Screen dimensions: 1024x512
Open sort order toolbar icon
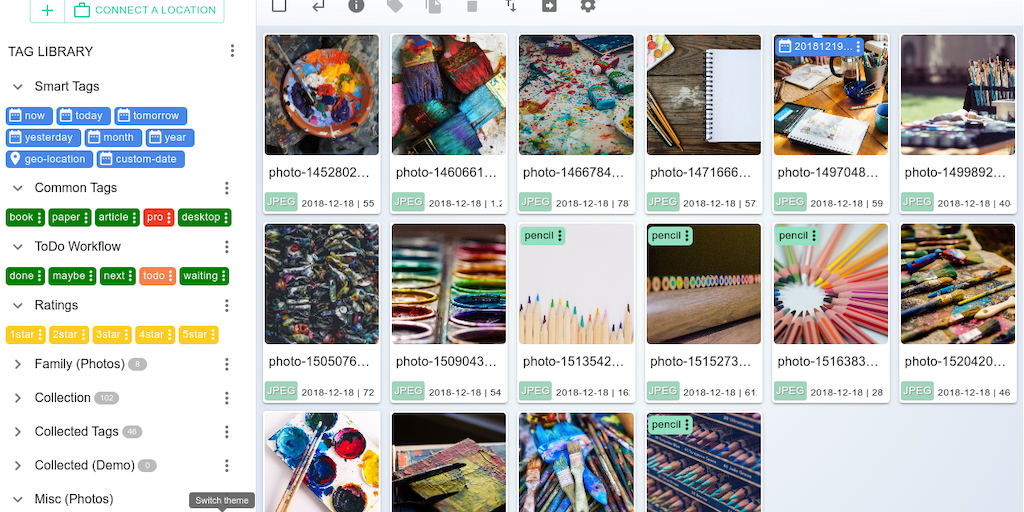pos(511,6)
